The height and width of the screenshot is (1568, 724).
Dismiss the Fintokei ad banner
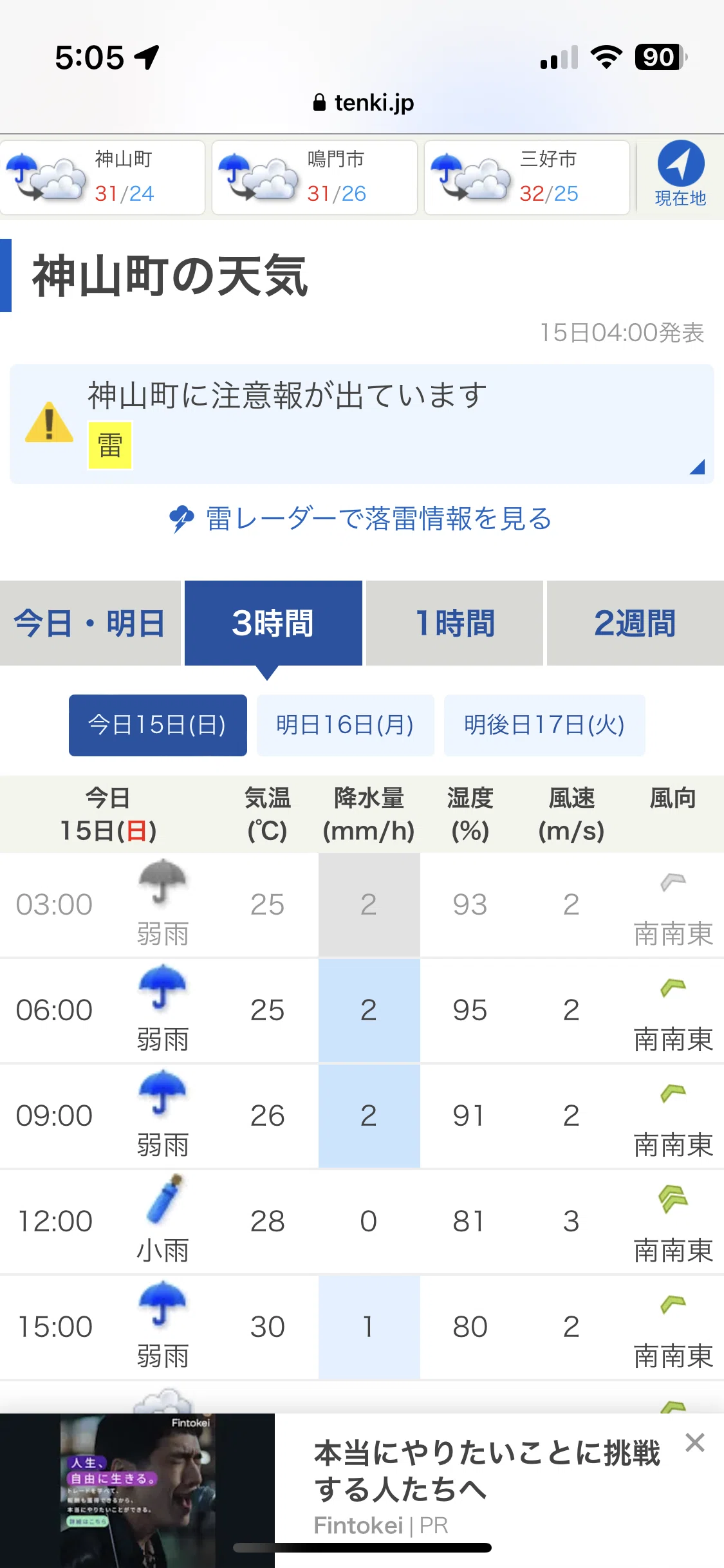pos(695,1442)
